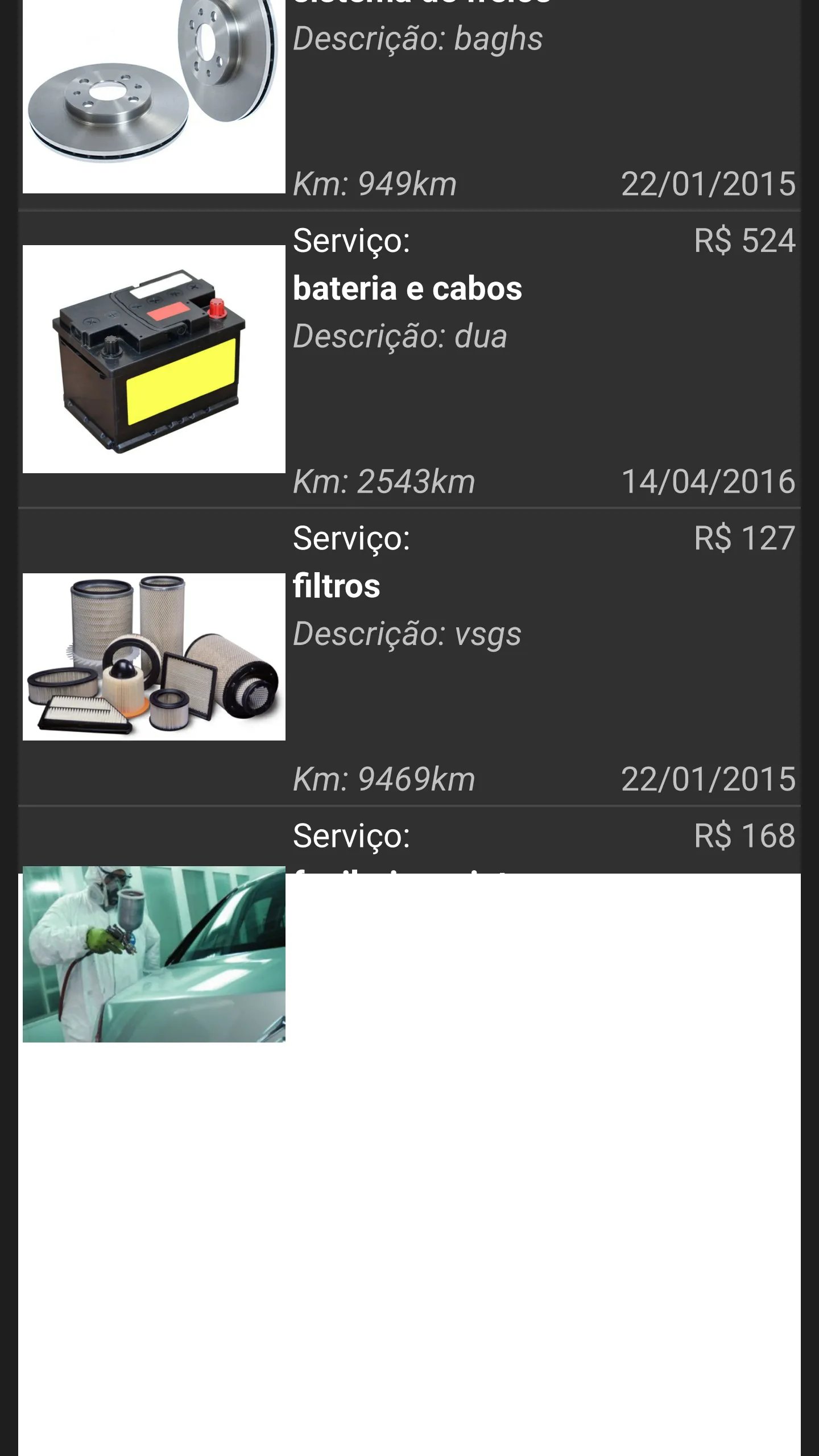The width and height of the screenshot is (819, 1456).
Task: Open the service entry priced R$ 168
Action: point(409,841)
